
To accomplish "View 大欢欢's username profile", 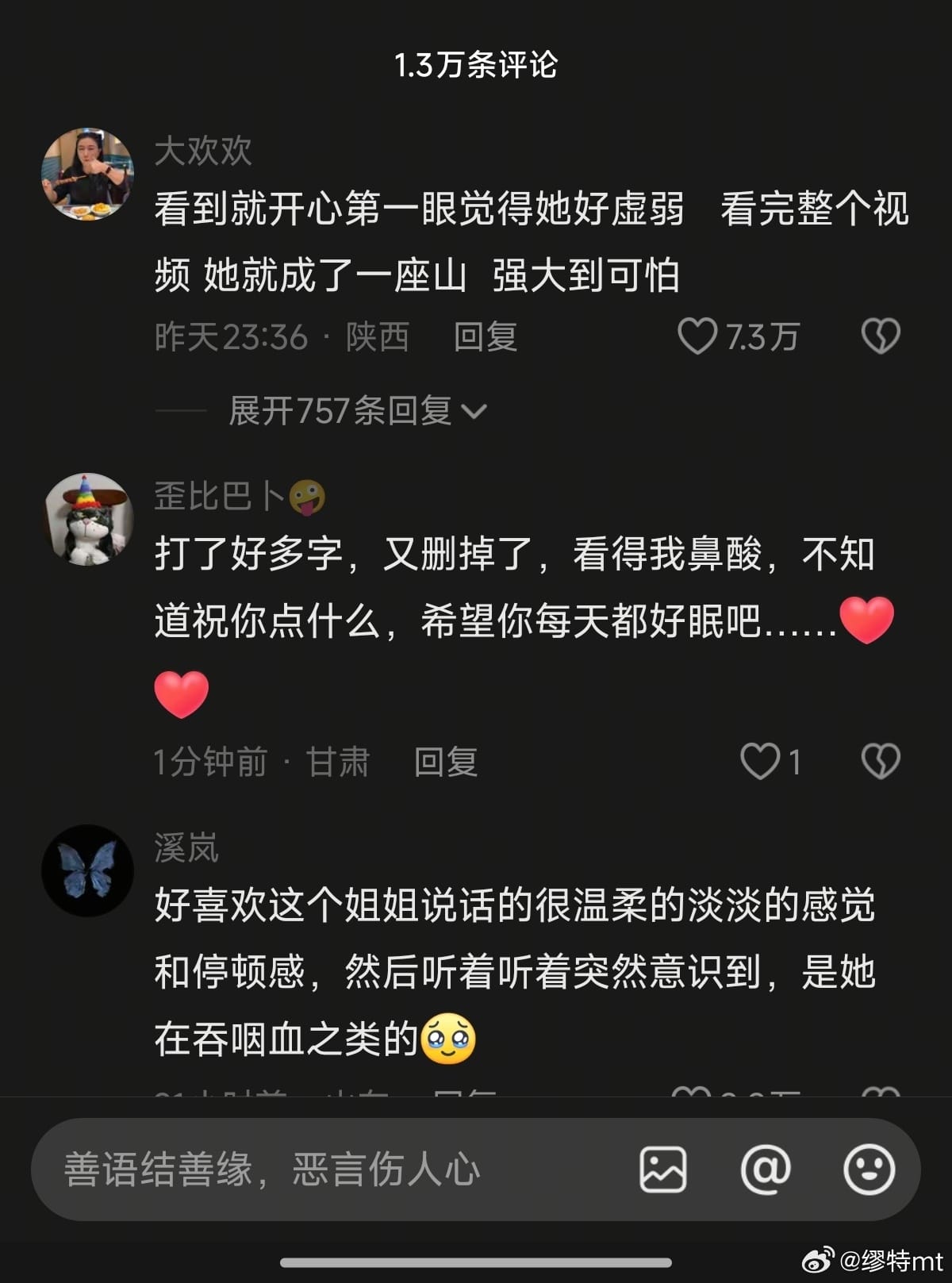I will 203,151.
